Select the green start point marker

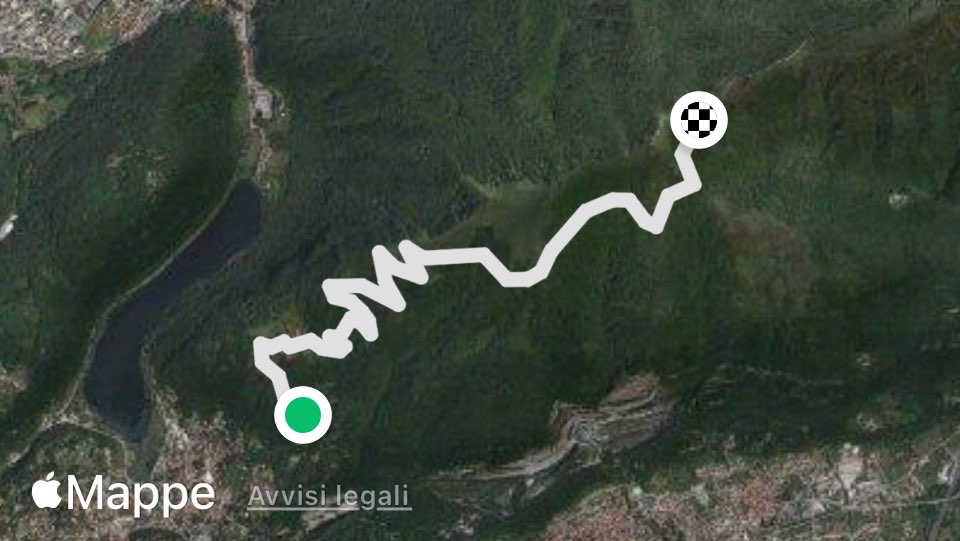tap(303, 415)
